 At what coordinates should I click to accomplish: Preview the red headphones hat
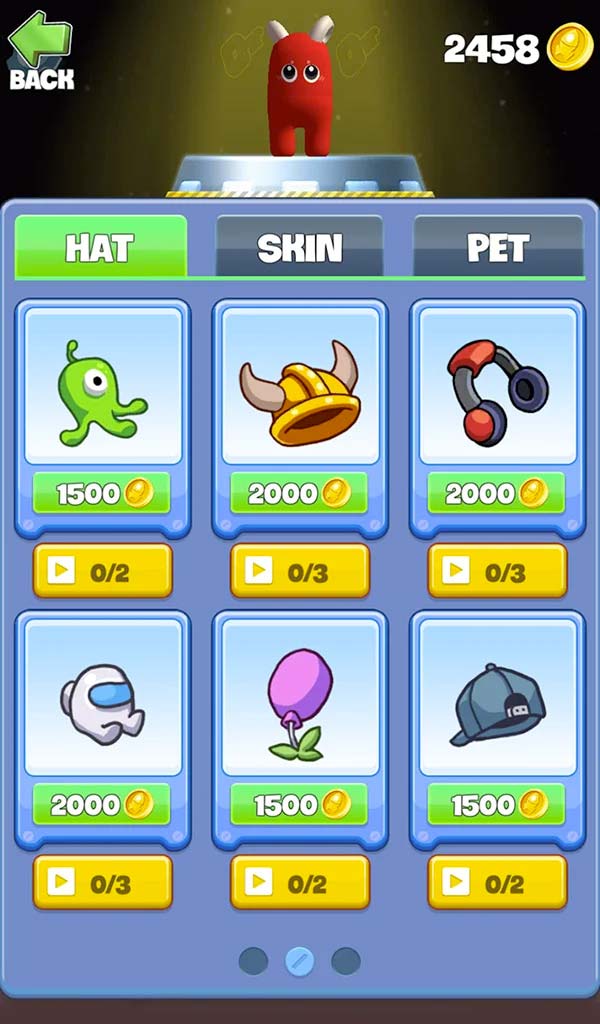(497, 387)
